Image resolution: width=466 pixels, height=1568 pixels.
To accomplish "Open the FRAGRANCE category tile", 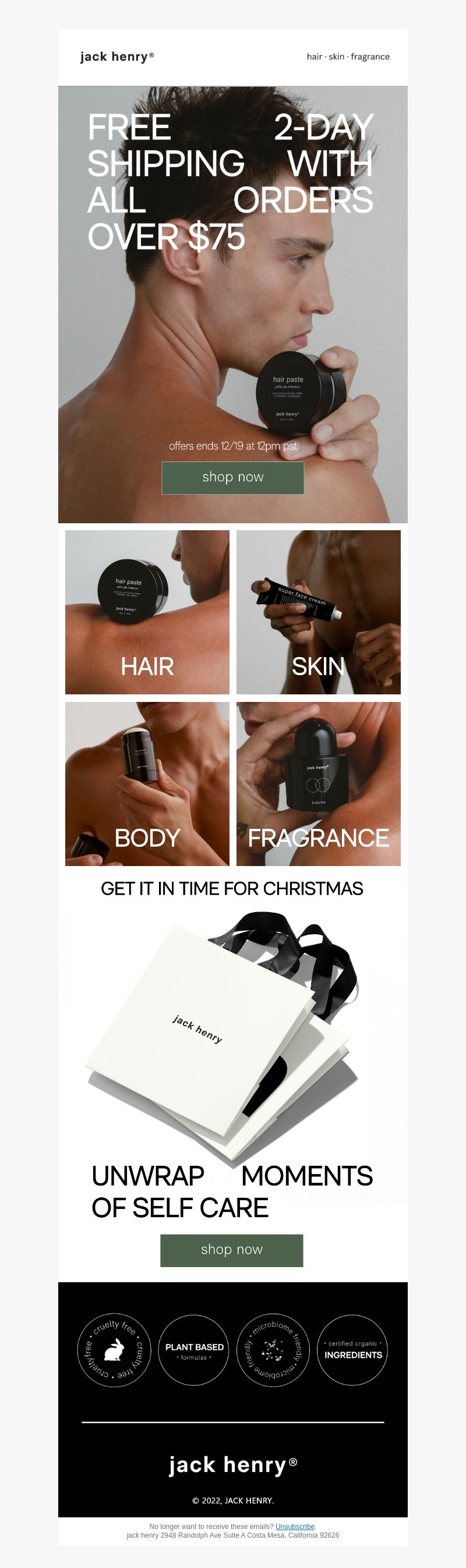I will (318, 783).
